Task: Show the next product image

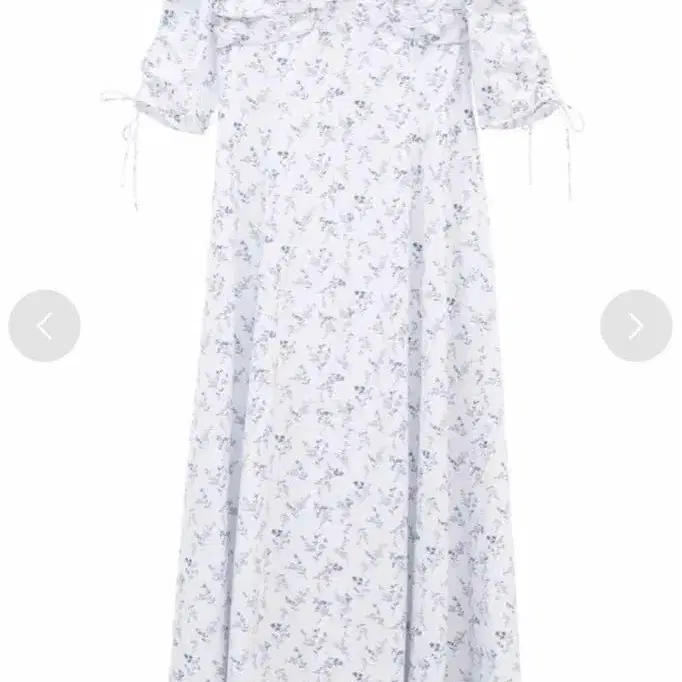Action: point(636,326)
